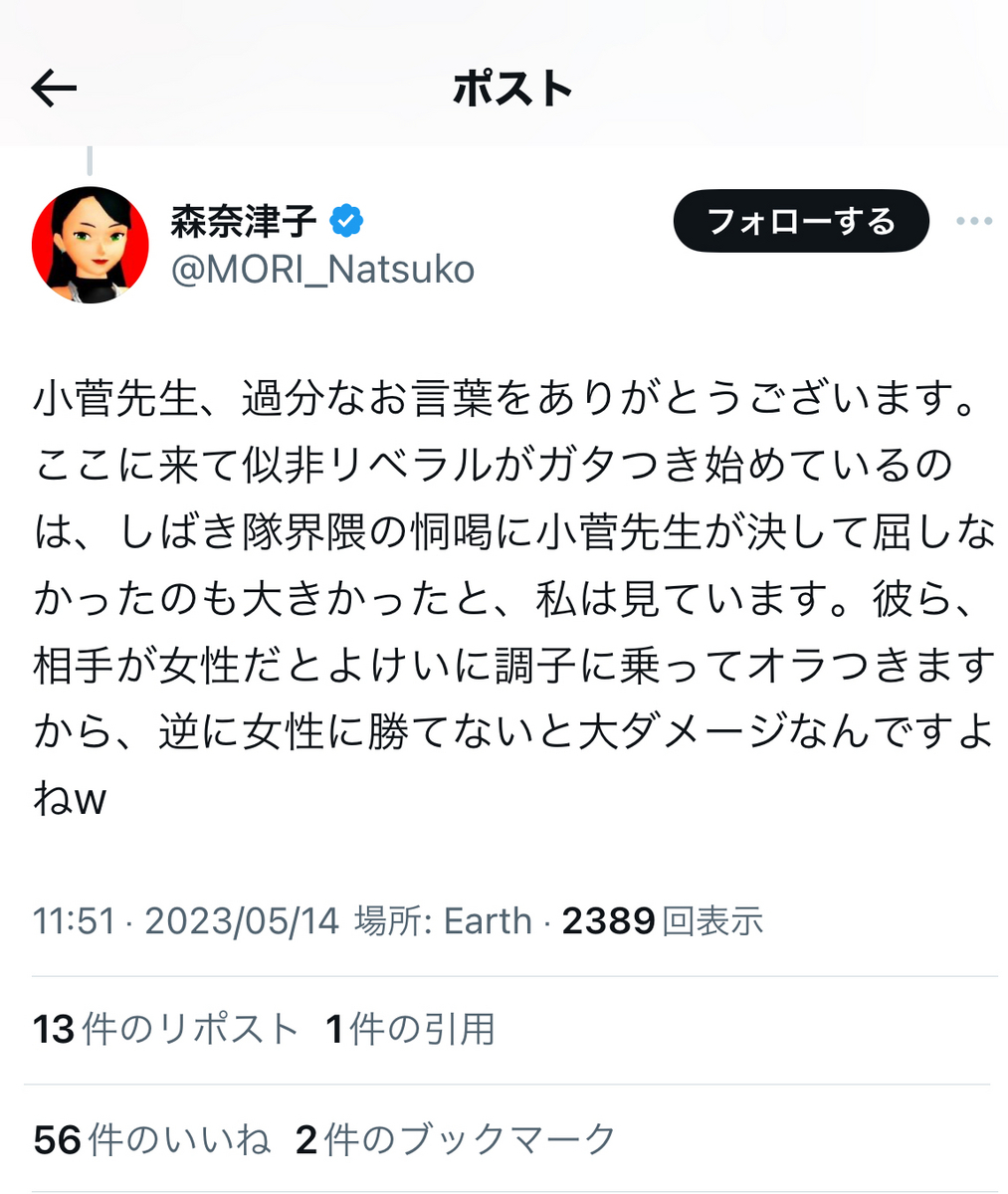Image resolution: width=1008 pixels, height=1194 pixels.
Task: View the 13件のリポスト list
Action: pos(166,1029)
